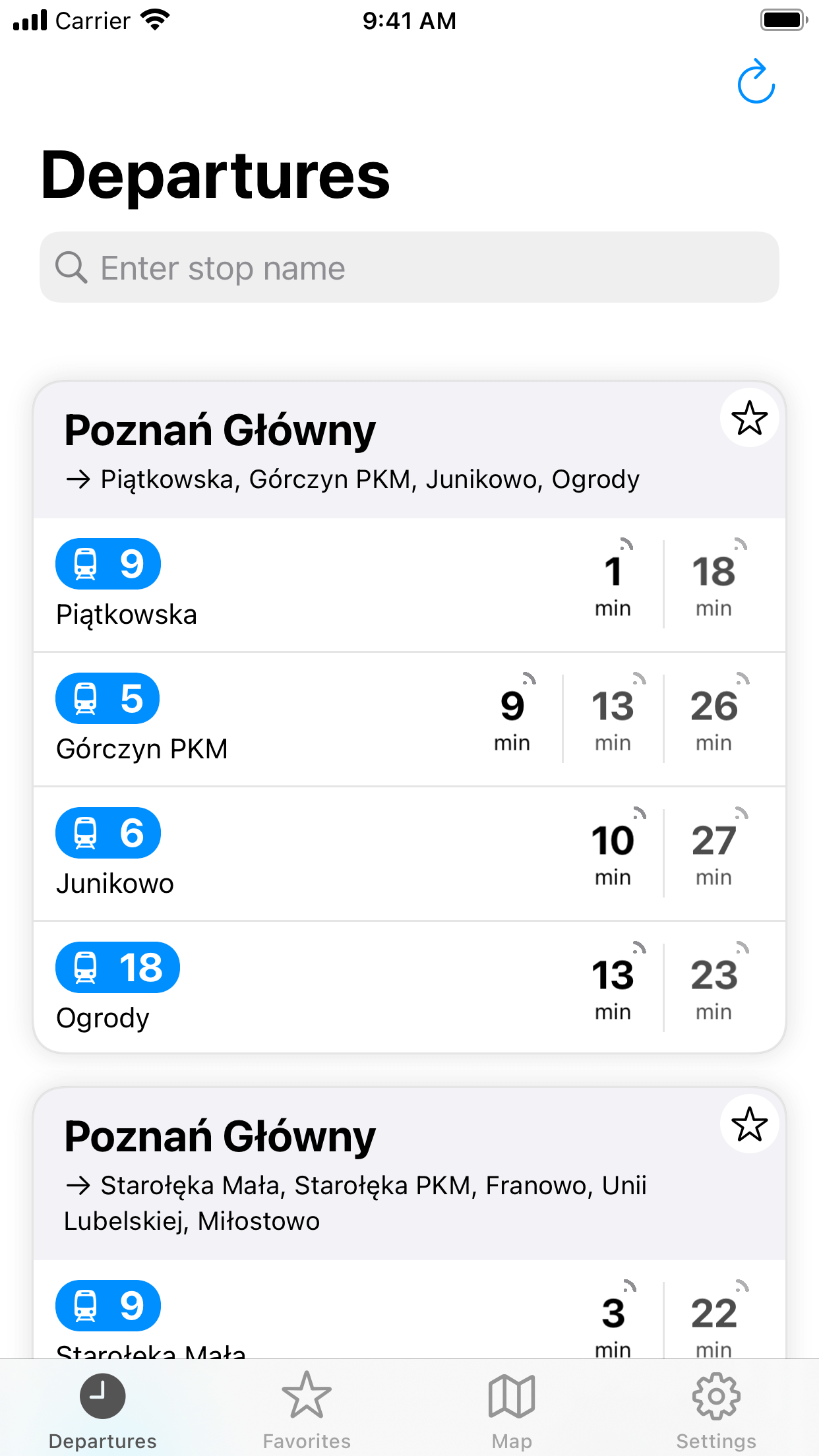Screen dimensions: 819x1456
Task: Open the Settings gear icon
Action: [x=716, y=1395]
